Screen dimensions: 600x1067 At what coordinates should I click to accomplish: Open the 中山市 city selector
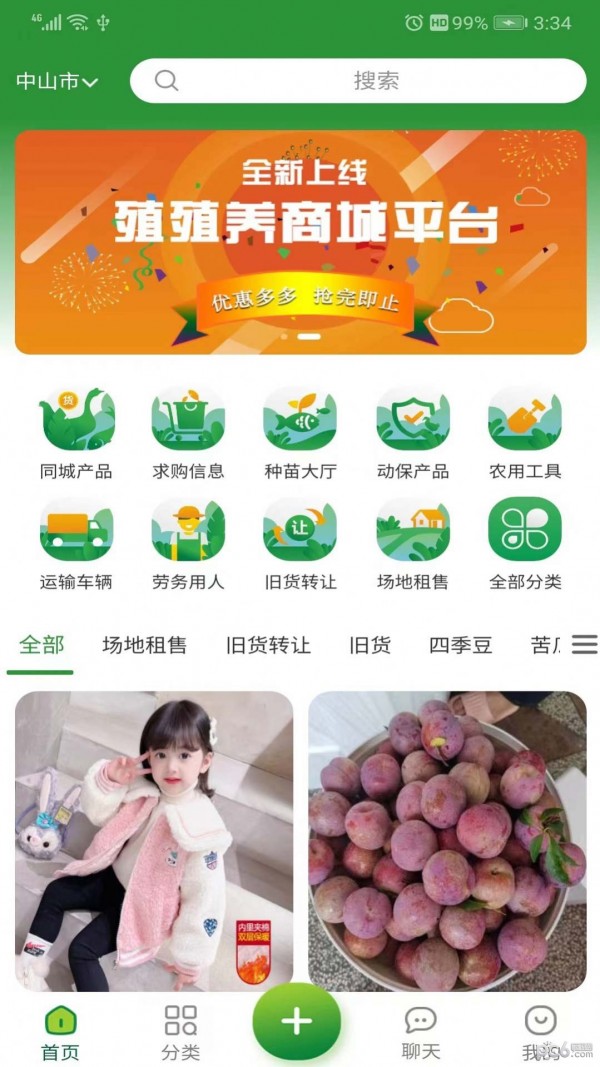click(57, 82)
